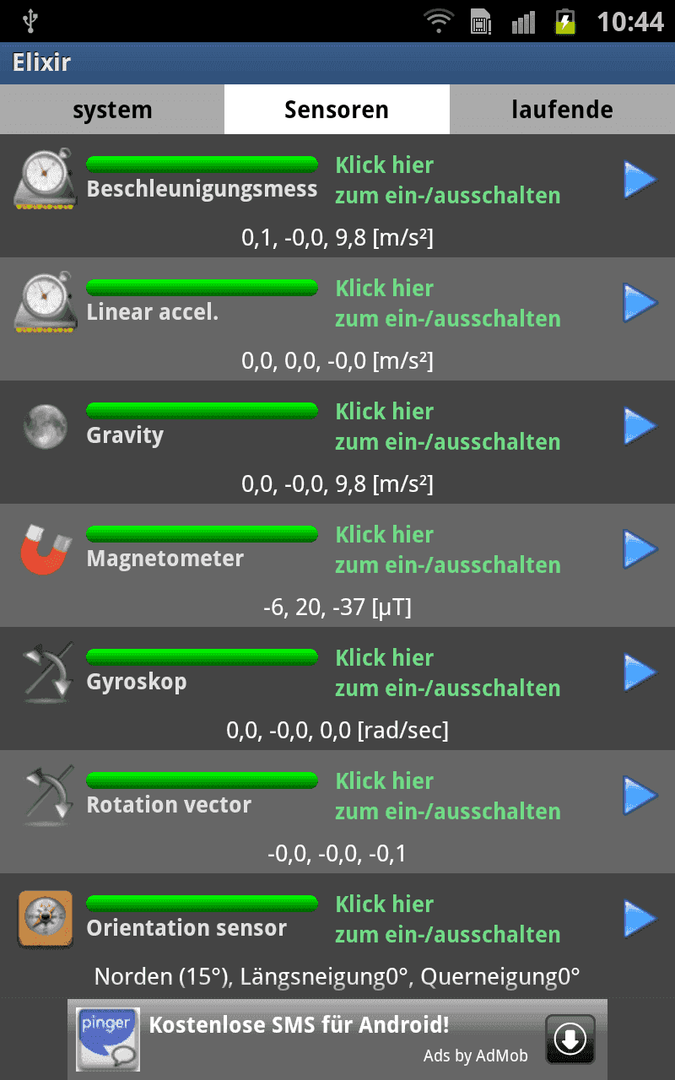Open the pinger Kostenlose SMS ad banner

pyautogui.click(x=338, y=1039)
